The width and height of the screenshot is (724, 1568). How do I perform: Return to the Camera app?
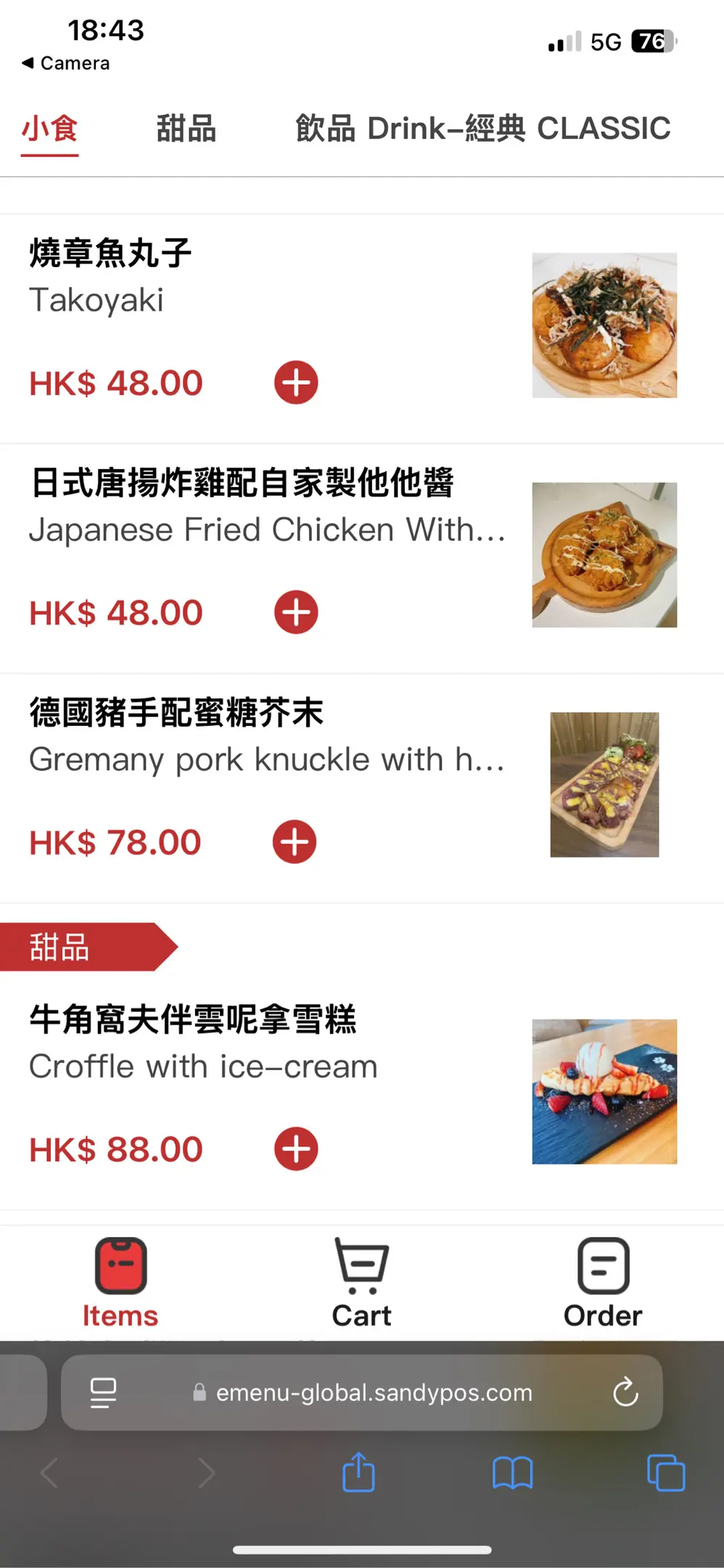pos(66,63)
